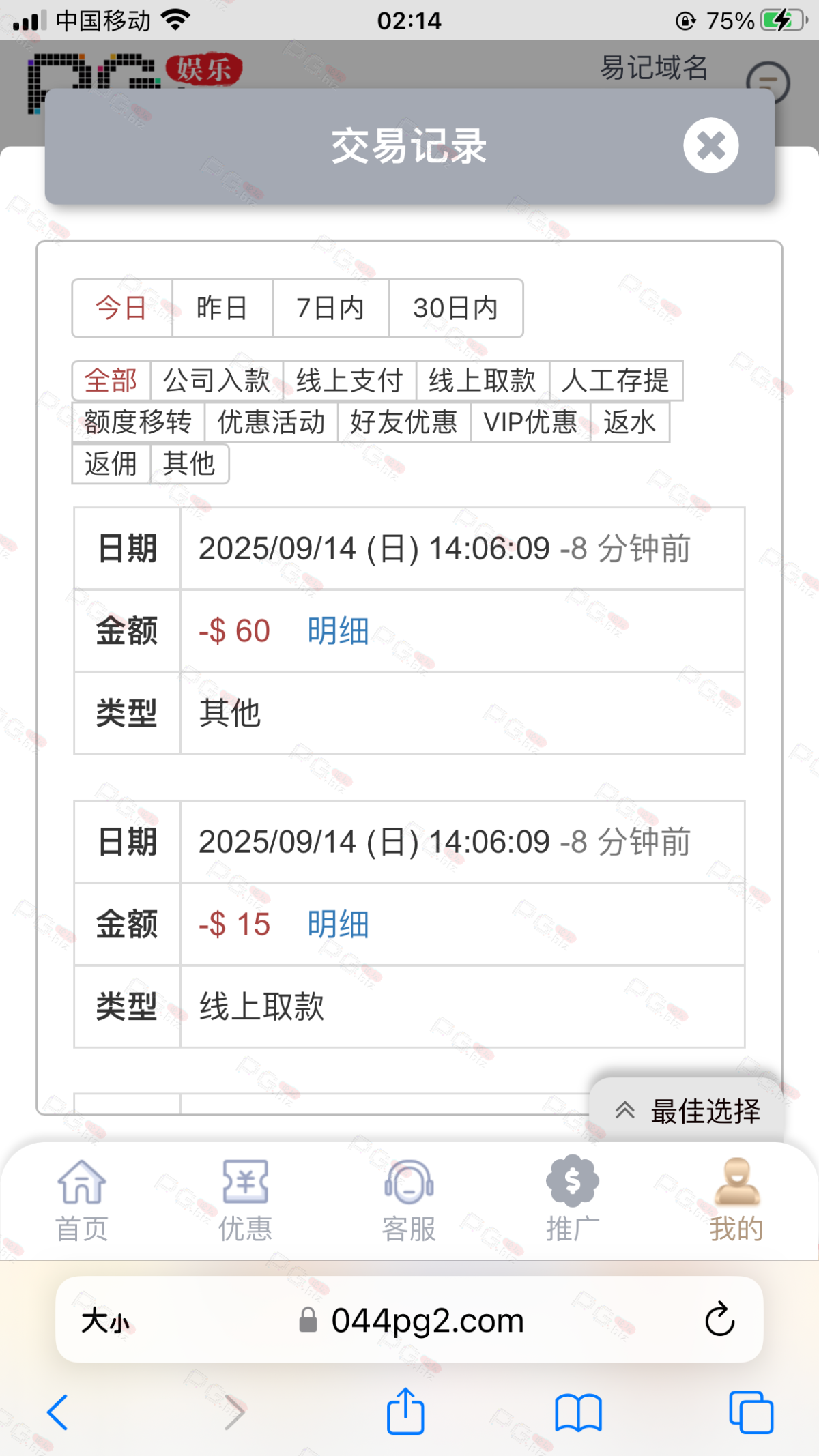This screenshot has width=819, height=1456.
Task: Close the 交易记录 dialog
Action: click(x=710, y=145)
